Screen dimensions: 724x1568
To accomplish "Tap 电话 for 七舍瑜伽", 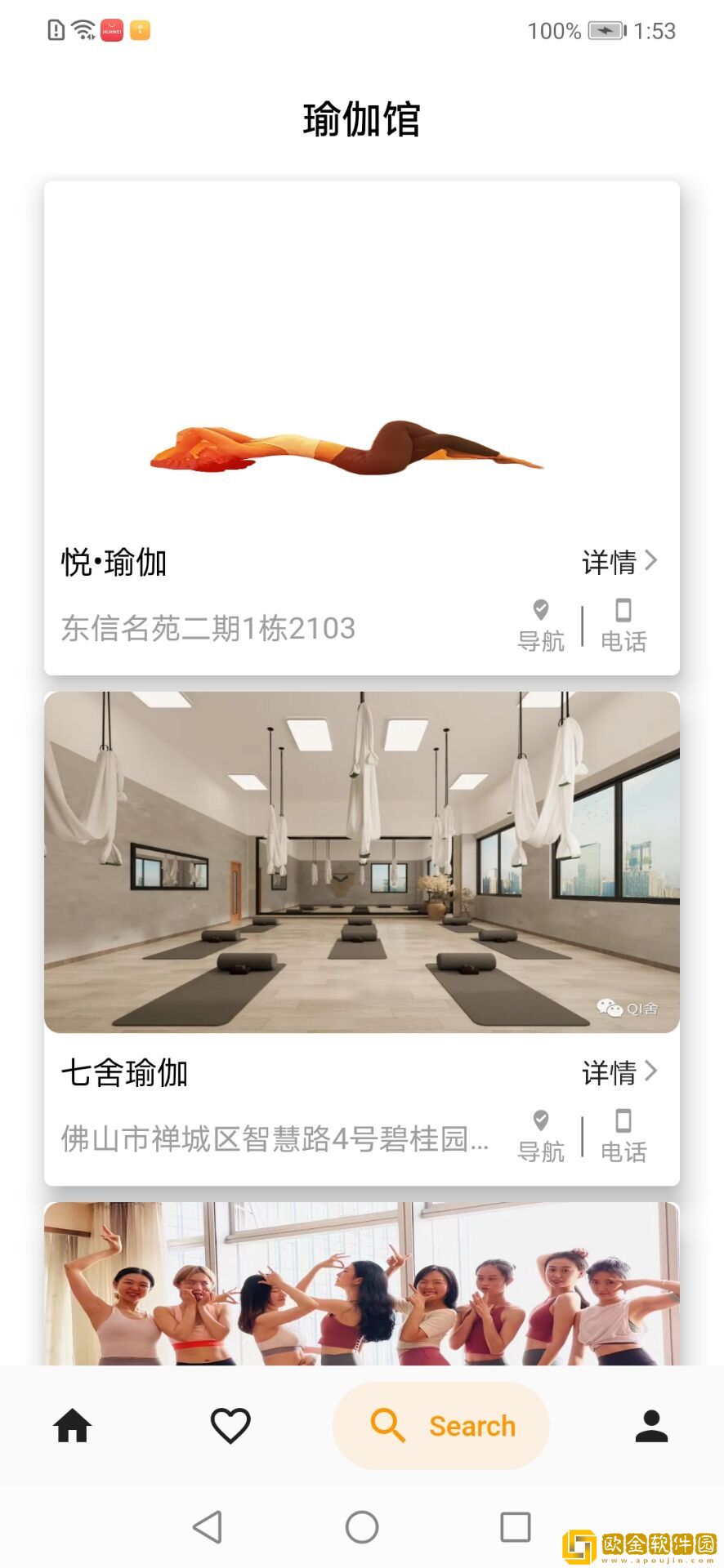I will click(623, 1136).
